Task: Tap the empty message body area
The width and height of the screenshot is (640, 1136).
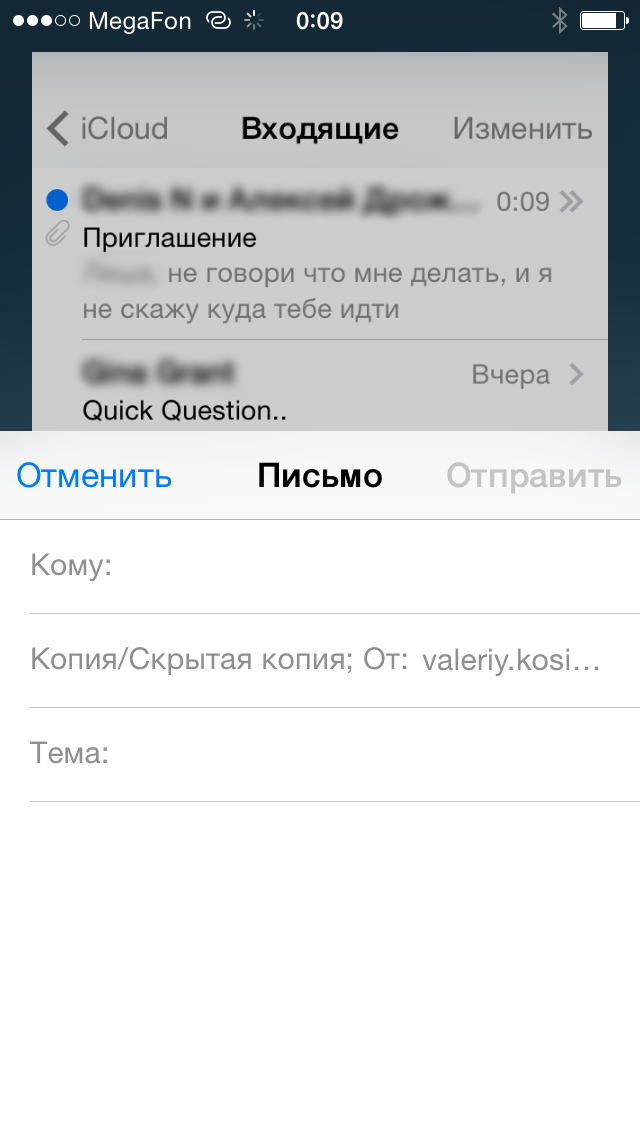Action: [320, 968]
